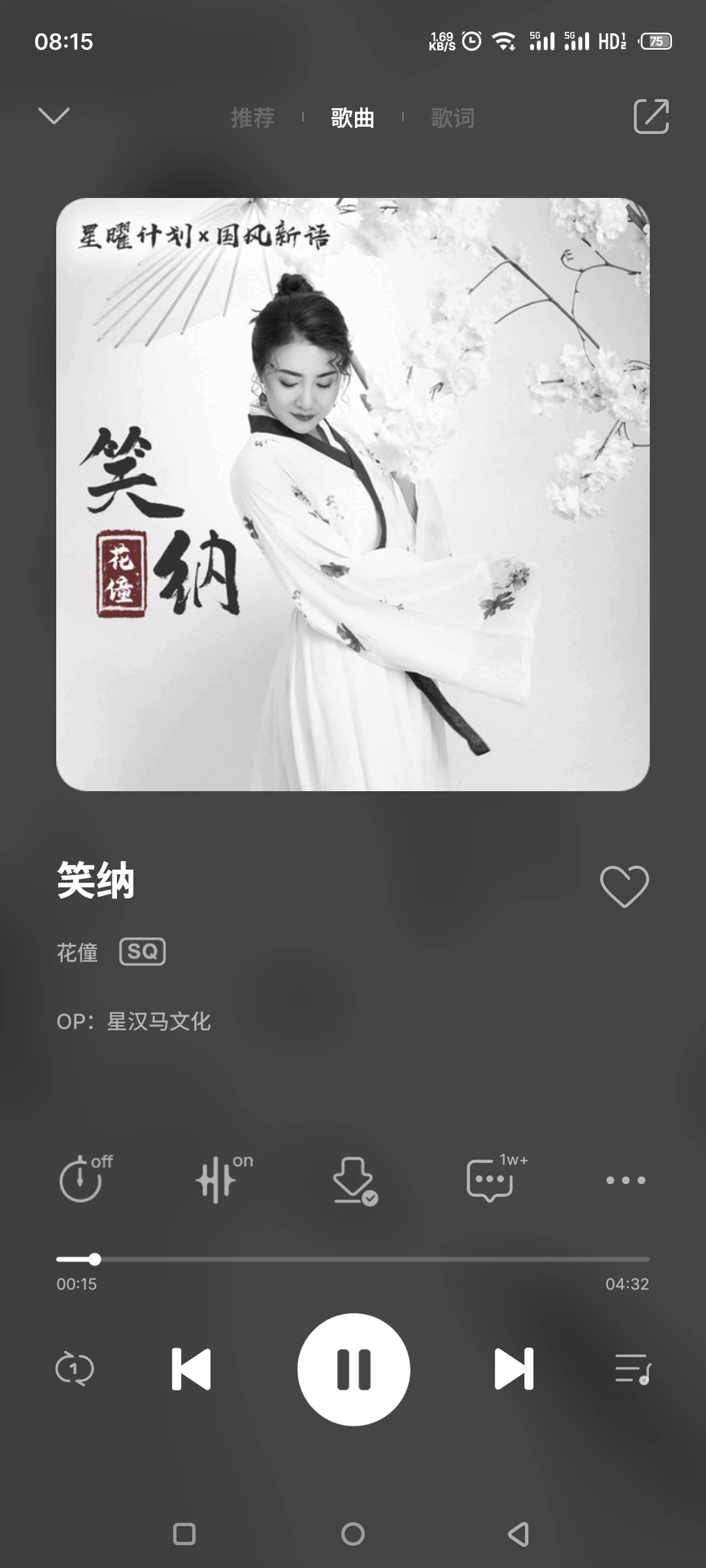Skip back to the previous track
This screenshot has width=706, height=1568.
click(x=191, y=1369)
